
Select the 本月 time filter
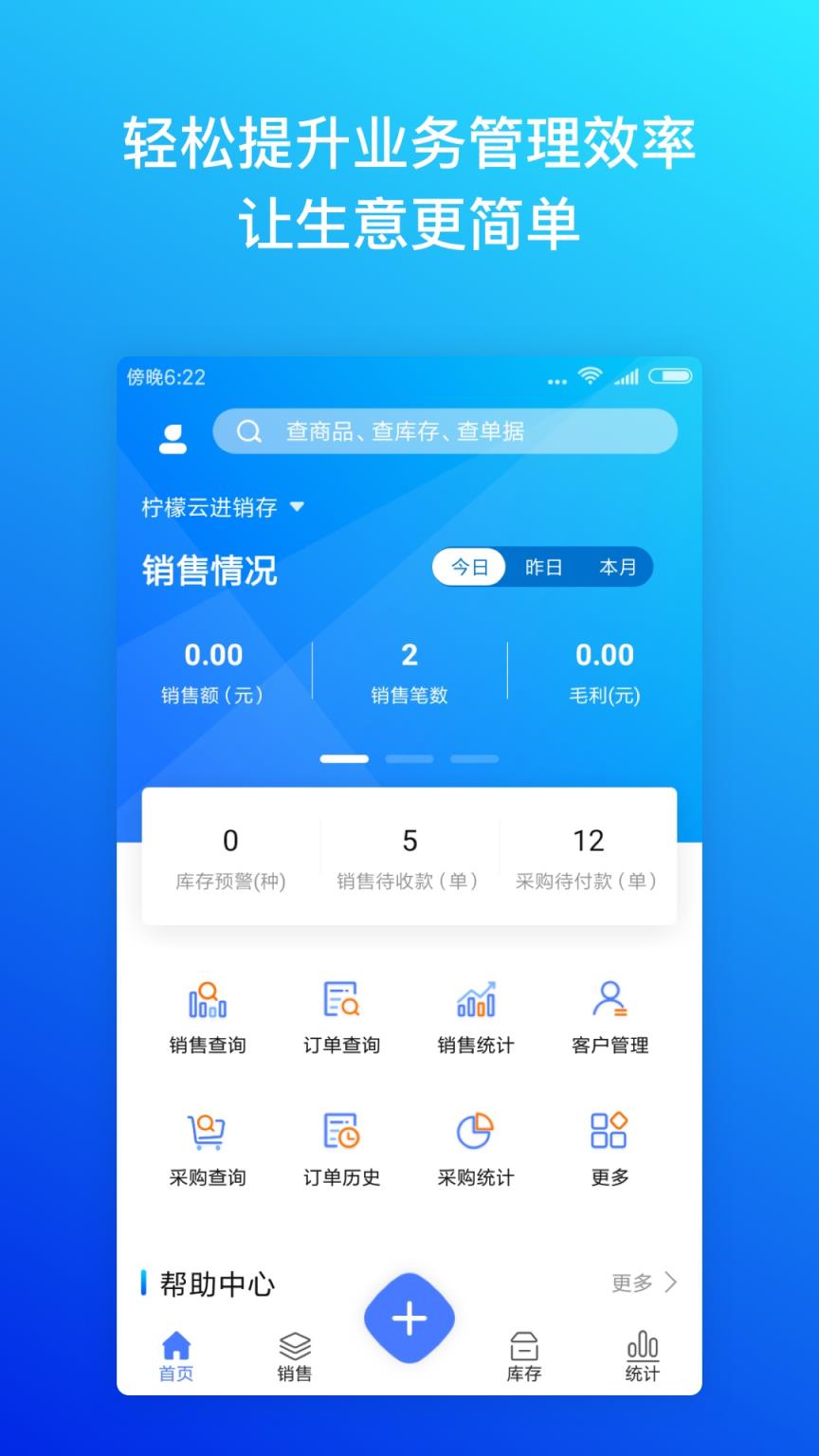(x=618, y=567)
